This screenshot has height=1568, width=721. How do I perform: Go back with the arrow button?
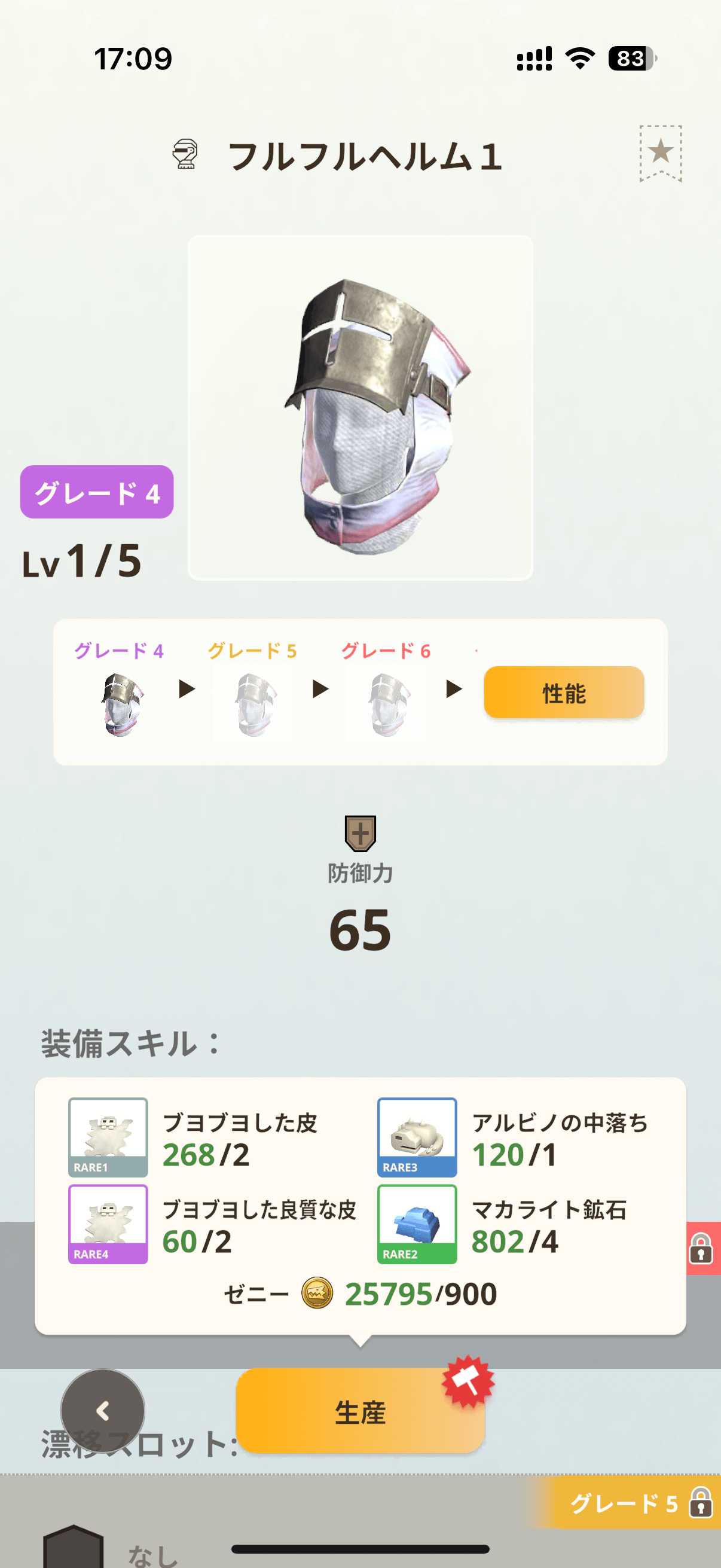103,1411
